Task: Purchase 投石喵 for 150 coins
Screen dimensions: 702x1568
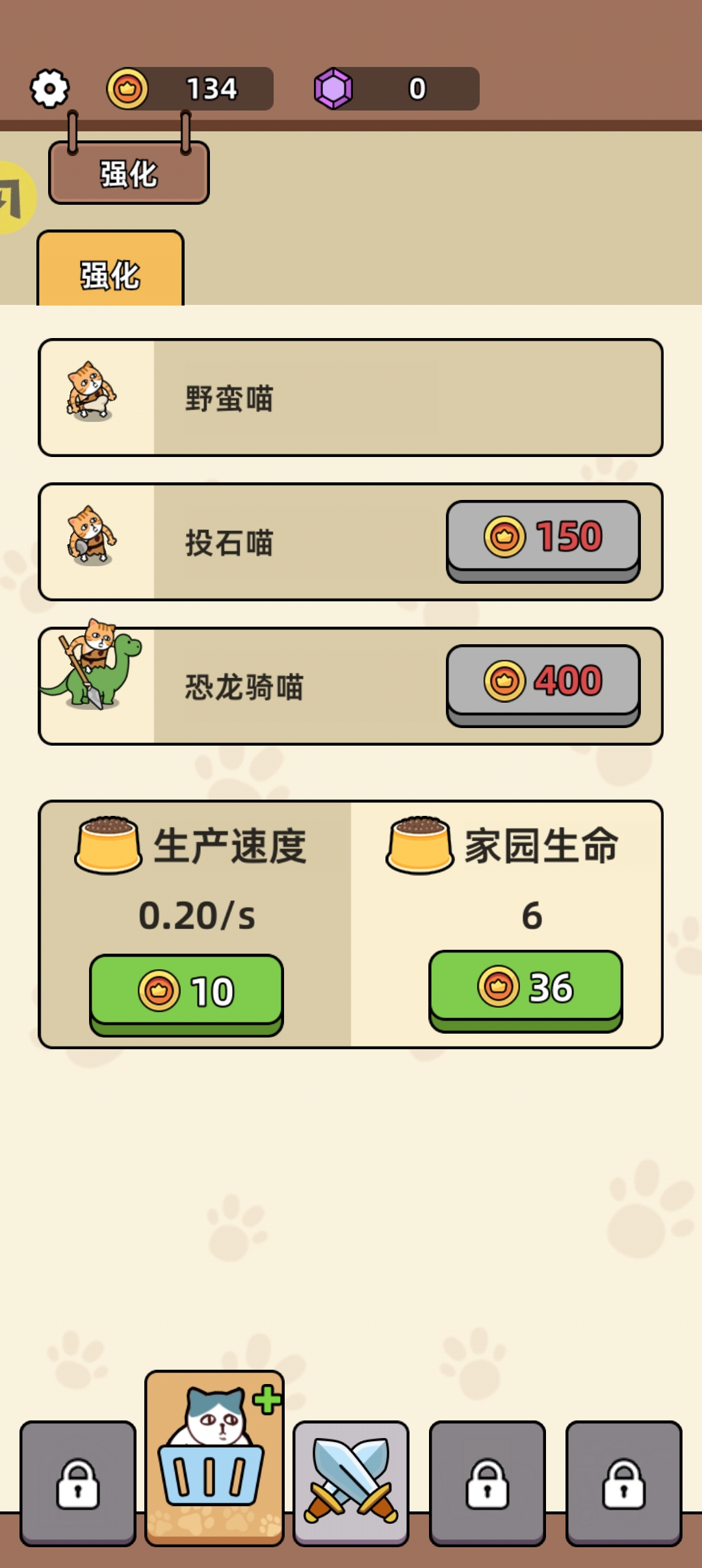Action: point(543,536)
